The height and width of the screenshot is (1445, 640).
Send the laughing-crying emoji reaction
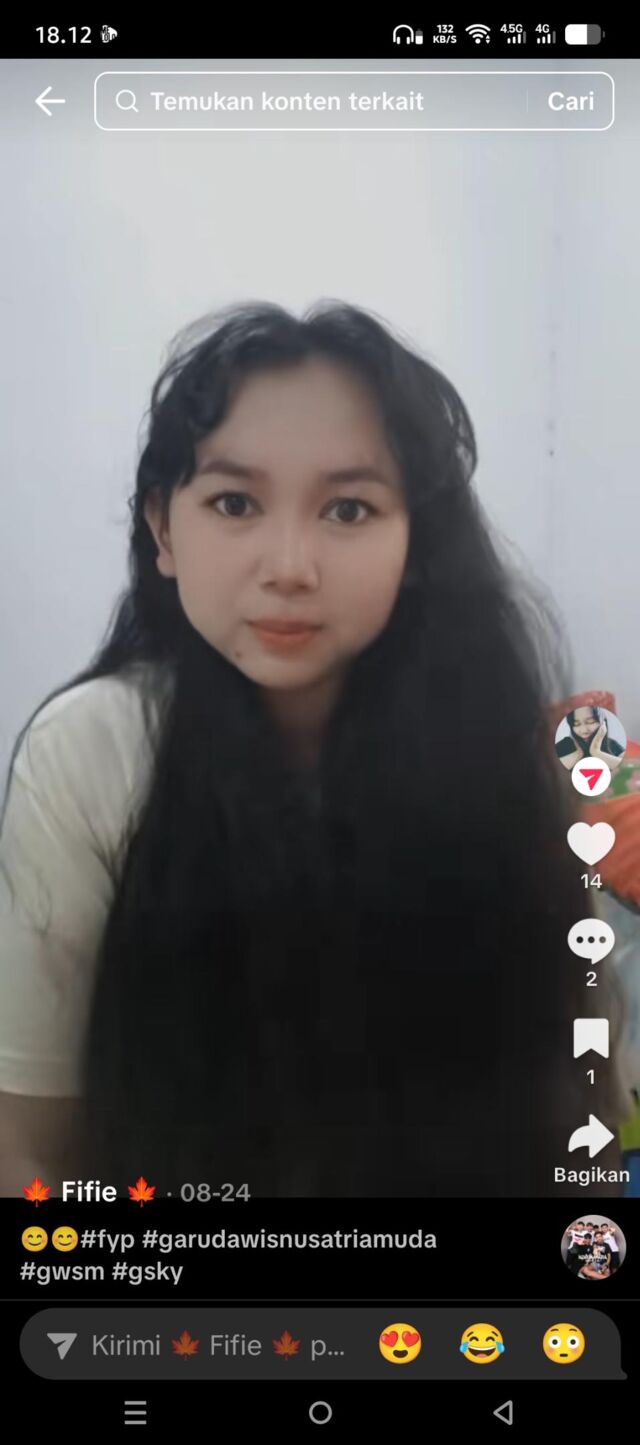pyautogui.click(x=482, y=1345)
